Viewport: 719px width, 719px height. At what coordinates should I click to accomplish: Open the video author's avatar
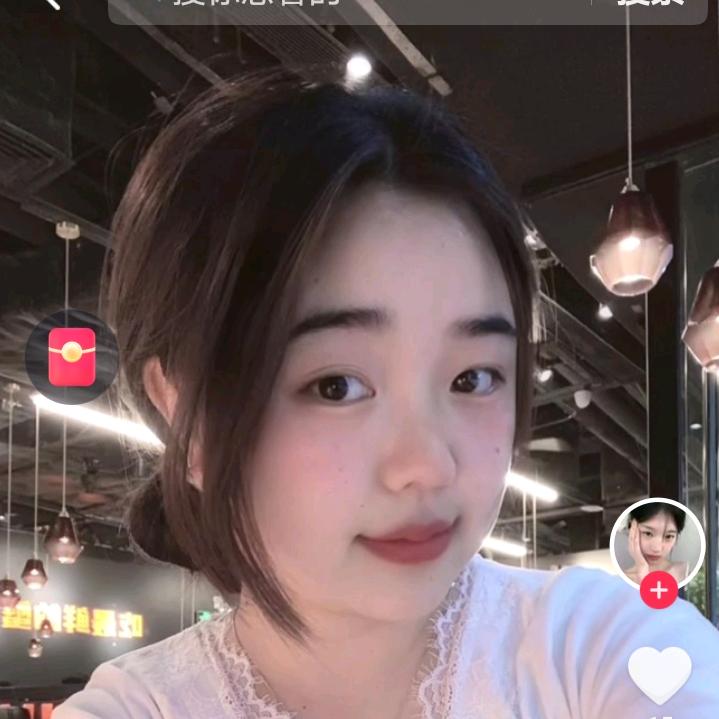pyautogui.click(x=657, y=543)
